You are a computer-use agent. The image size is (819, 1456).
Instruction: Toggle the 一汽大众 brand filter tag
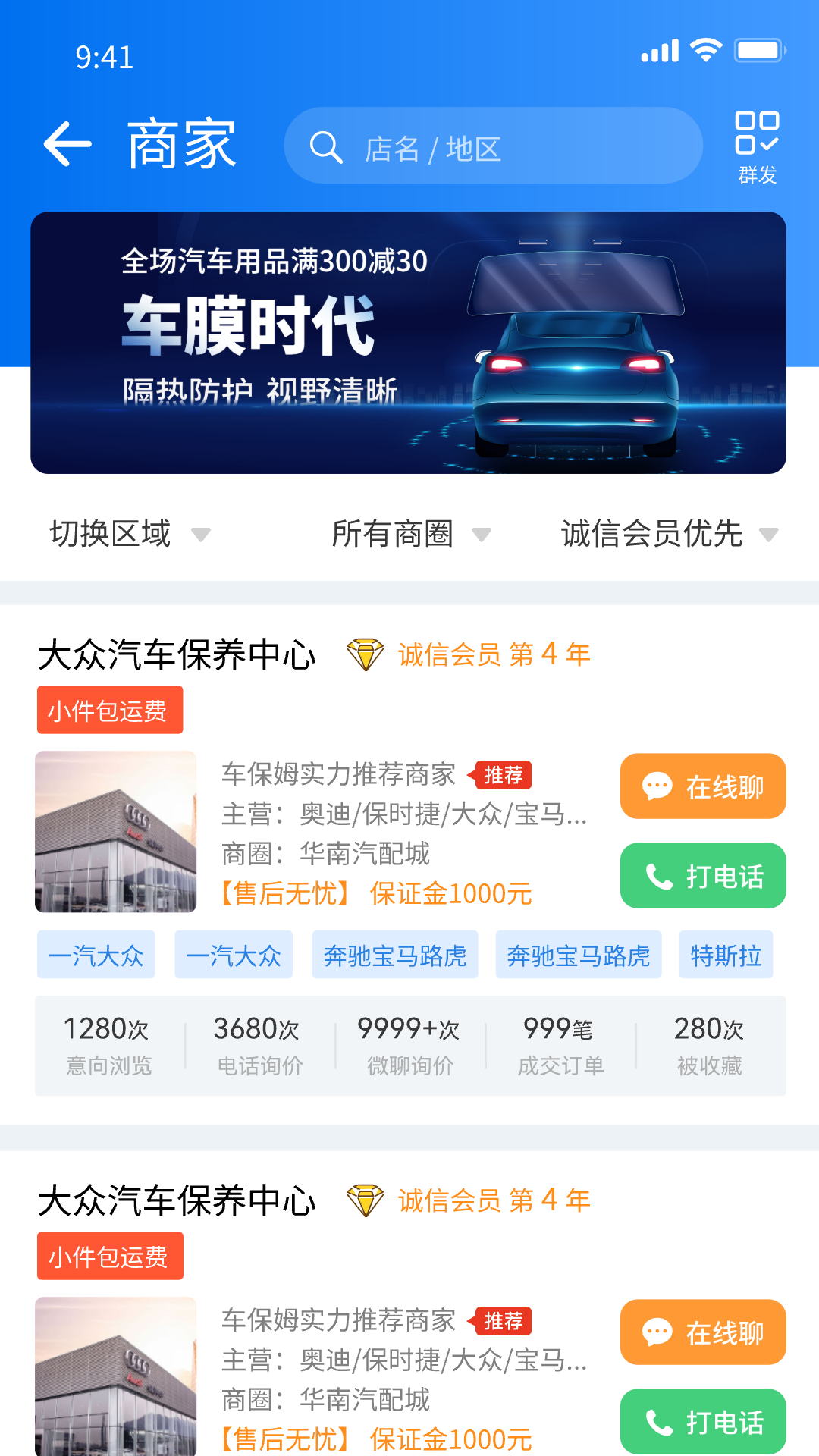pyautogui.click(x=96, y=955)
